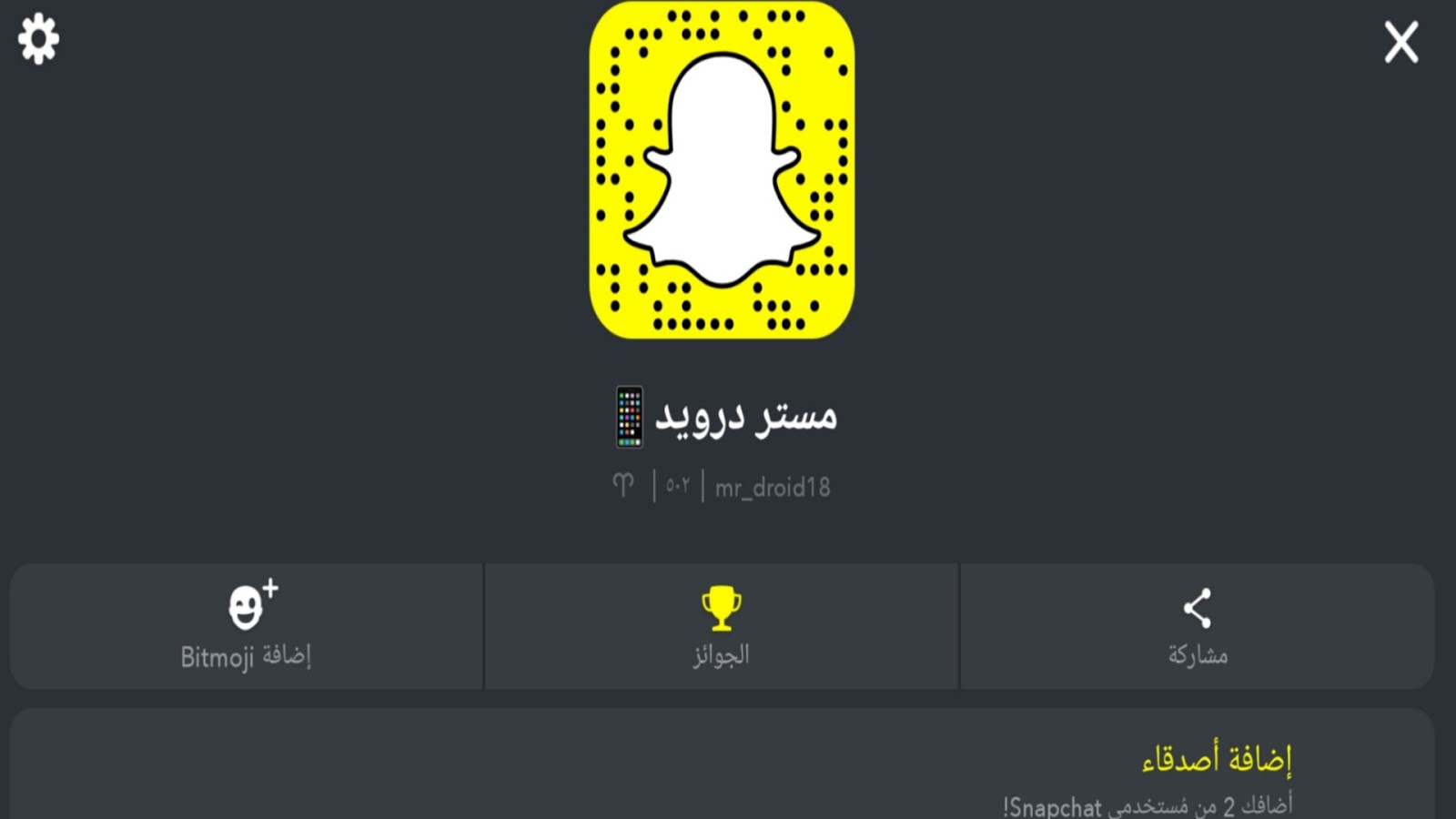The width and height of the screenshot is (1456, 819).
Task: Tap the Snapcode image
Action: (x=722, y=170)
